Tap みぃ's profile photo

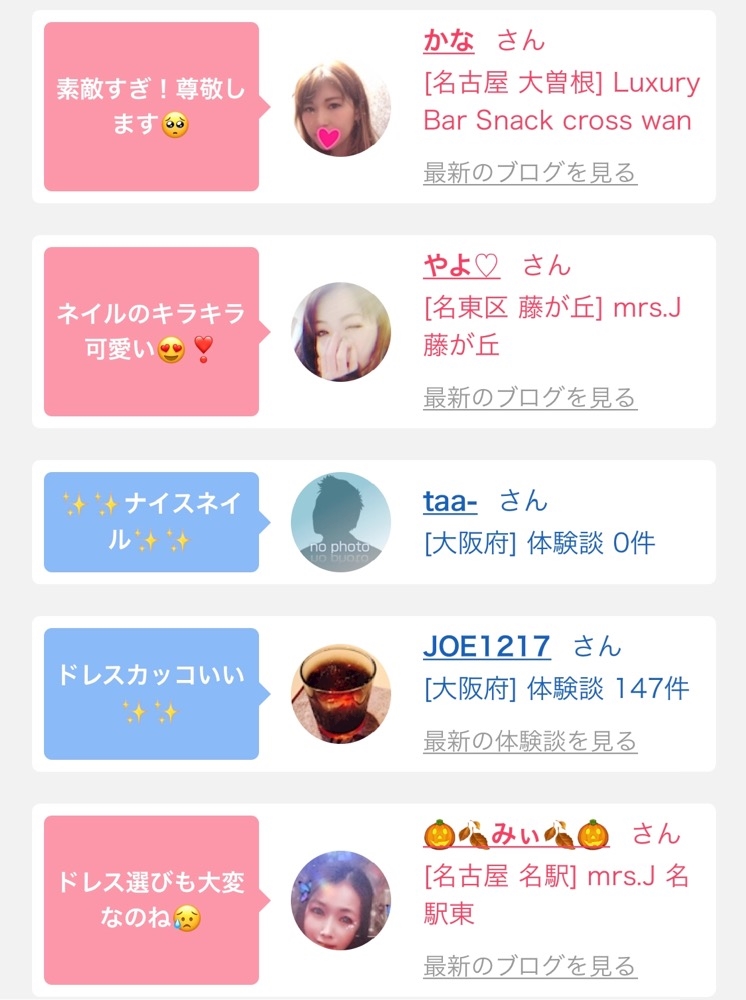(340, 900)
